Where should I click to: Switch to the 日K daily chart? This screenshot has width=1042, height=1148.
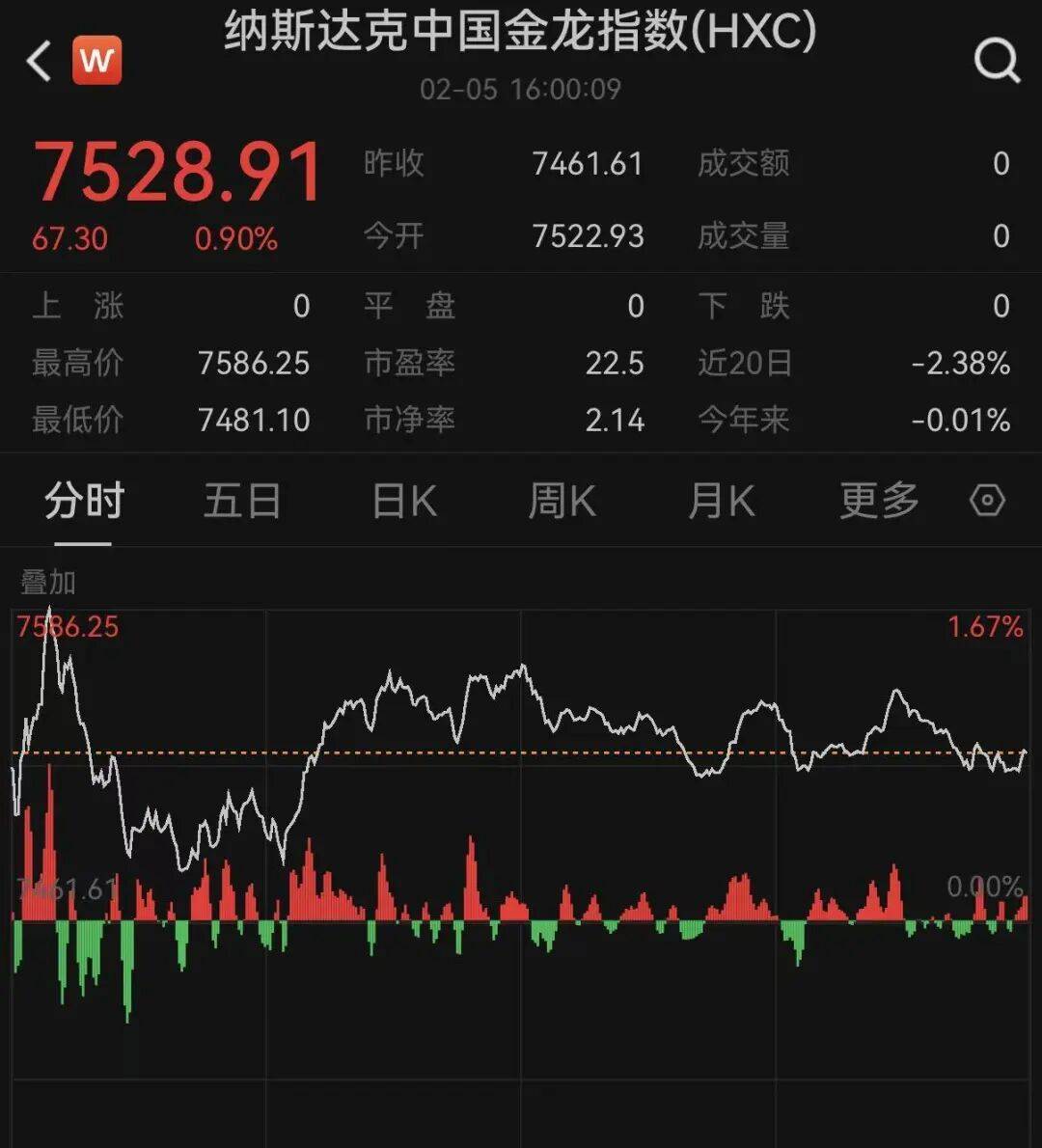coord(404,502)
